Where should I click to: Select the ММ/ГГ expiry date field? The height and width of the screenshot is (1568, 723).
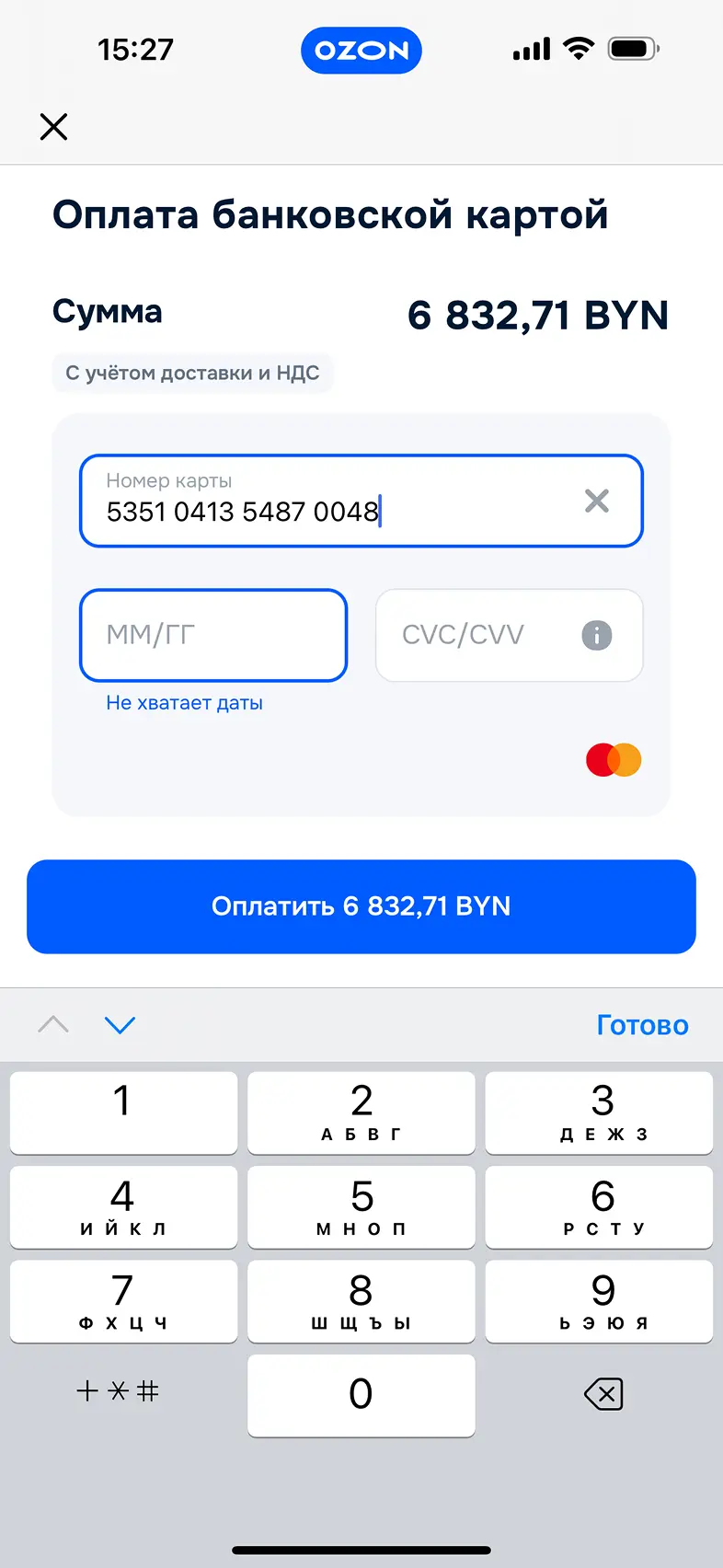tap(213, 635)
